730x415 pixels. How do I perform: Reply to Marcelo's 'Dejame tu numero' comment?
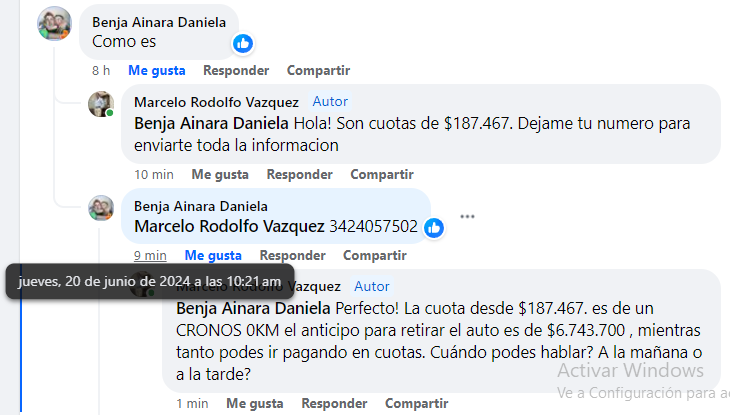point(300,174)
